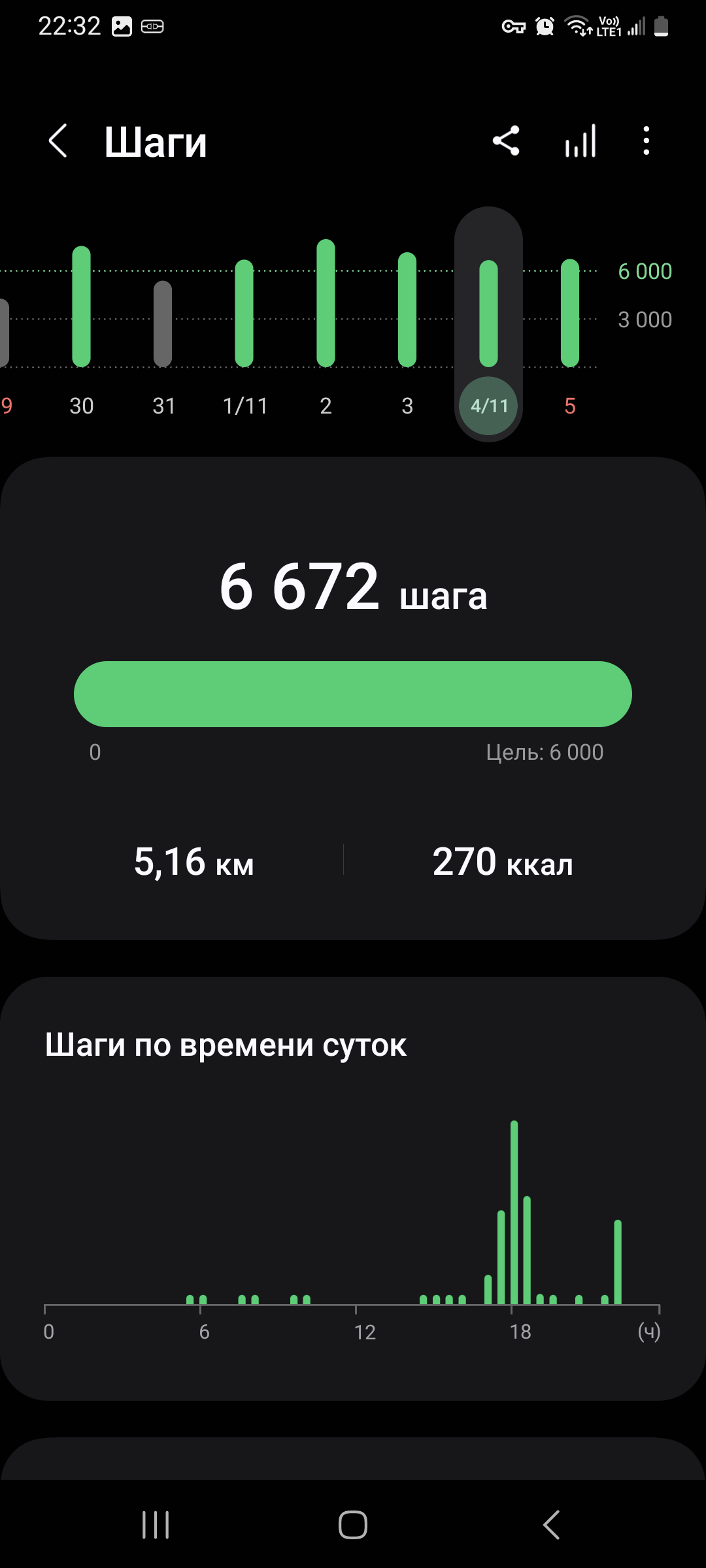Open the step trends chart icon
The image size is (706, 1568).
[x=580, y=141]
